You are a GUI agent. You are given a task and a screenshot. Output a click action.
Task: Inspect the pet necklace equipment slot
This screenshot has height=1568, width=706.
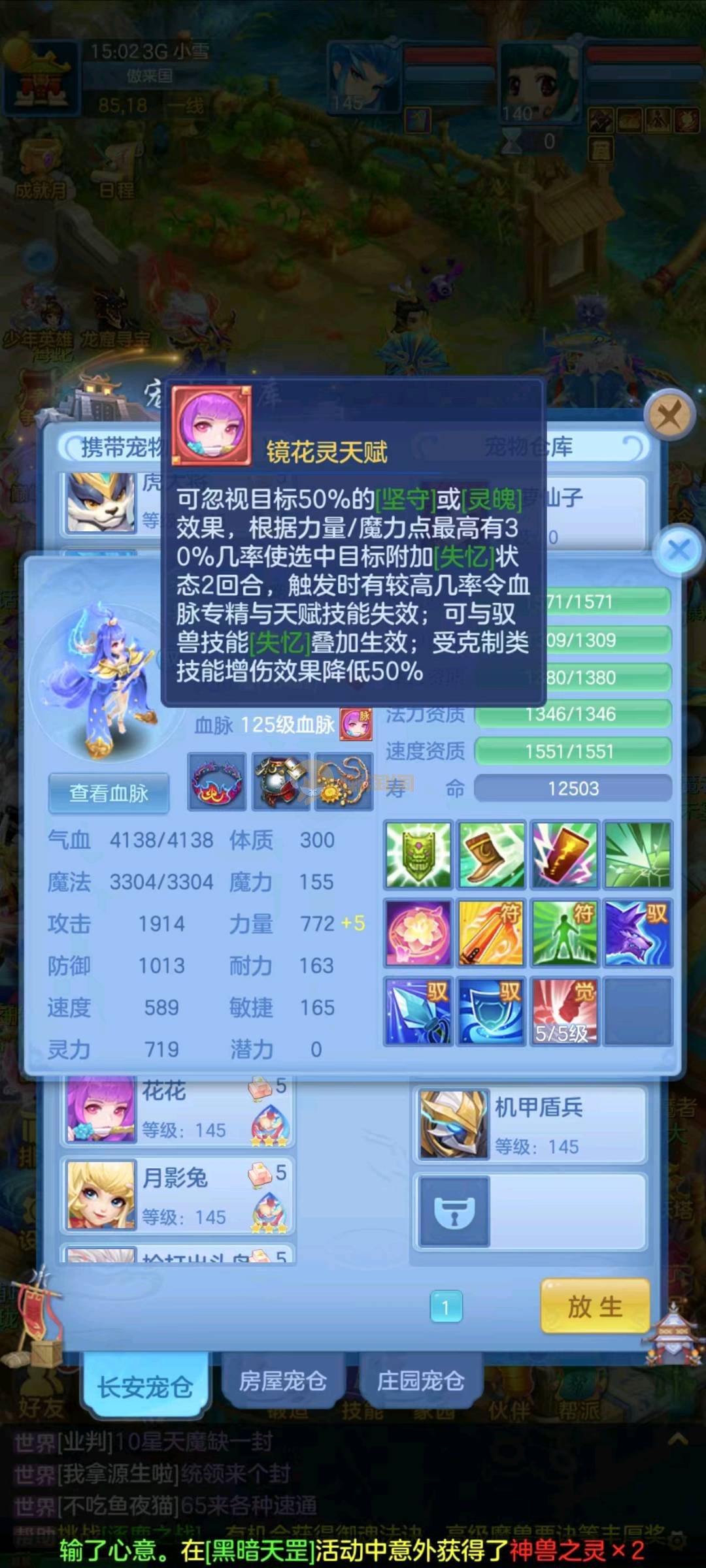[x=344, y=781]
